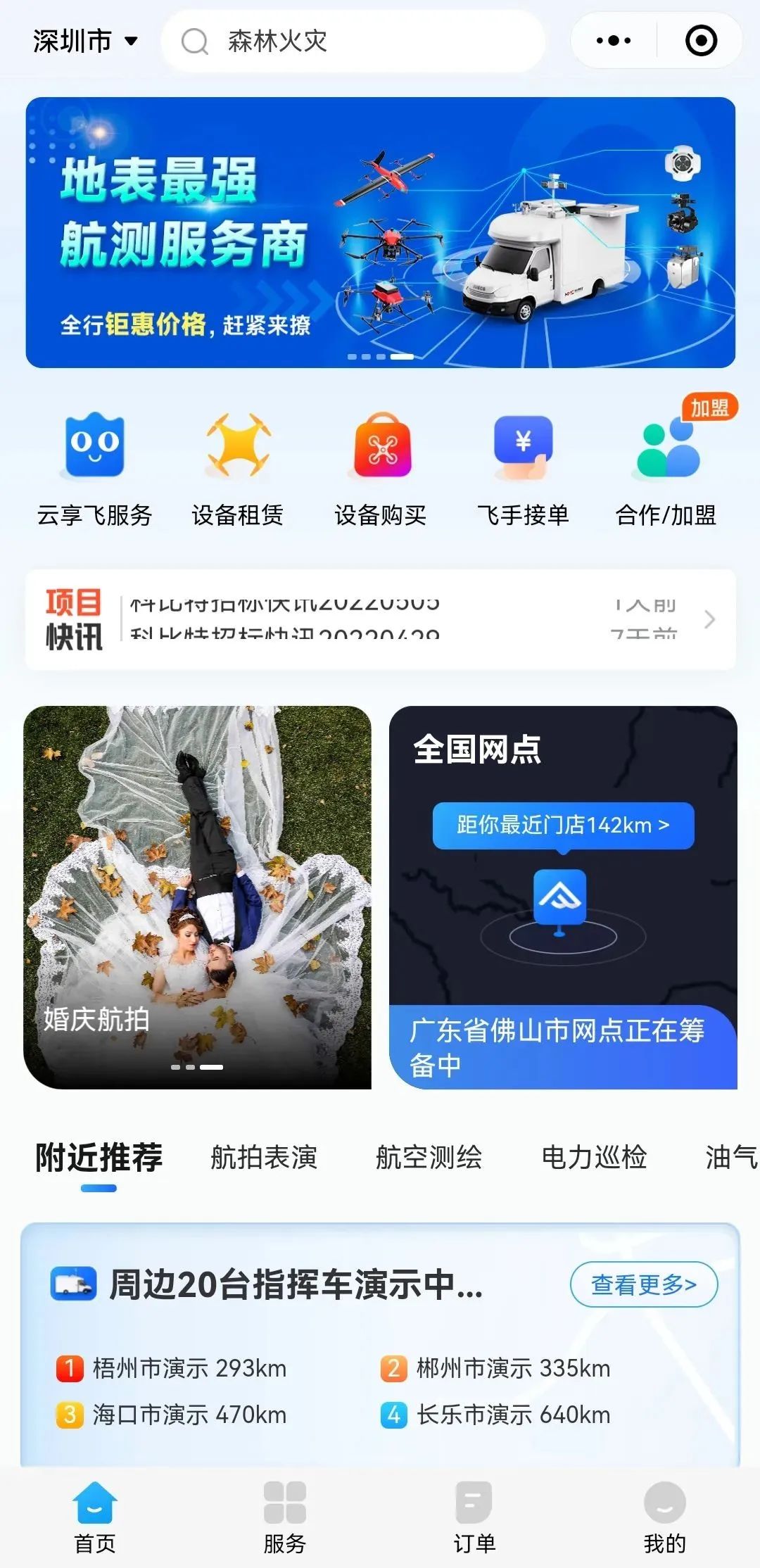Open the 项目快讯 news list
The width and height of the screenshot is (760, 1568).
[x=380, y=619]
